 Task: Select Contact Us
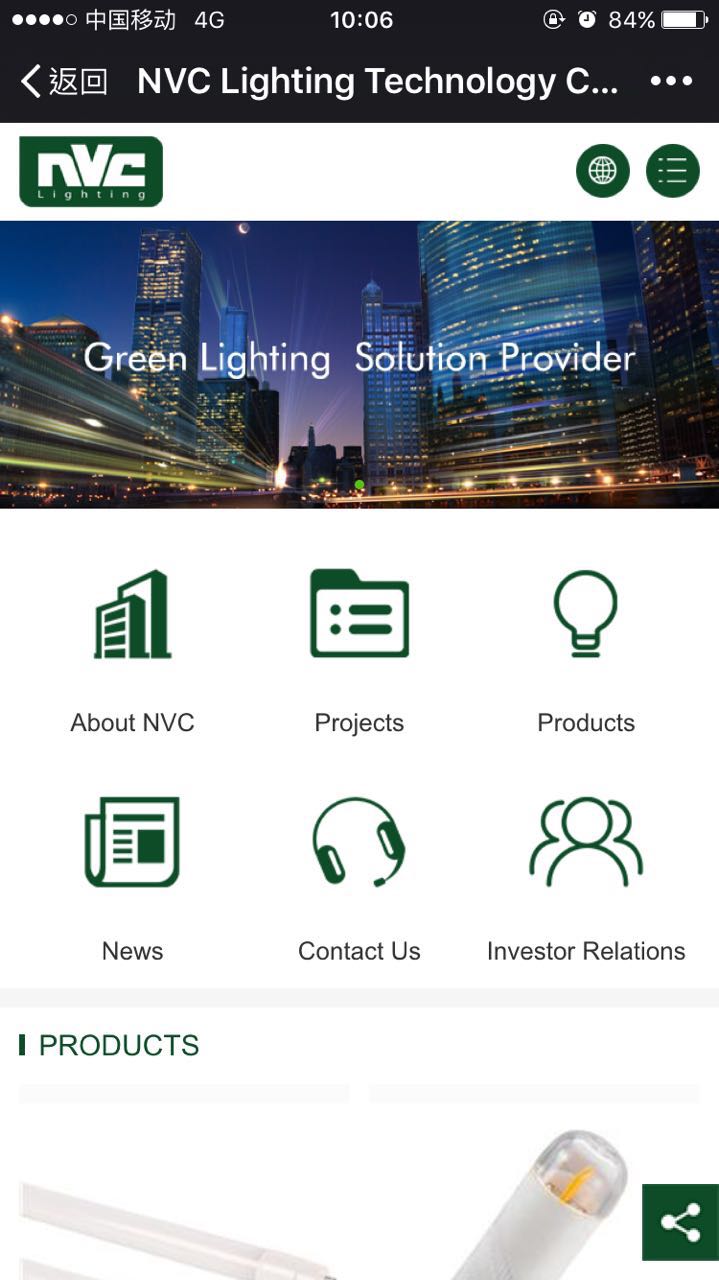(359, 878)
